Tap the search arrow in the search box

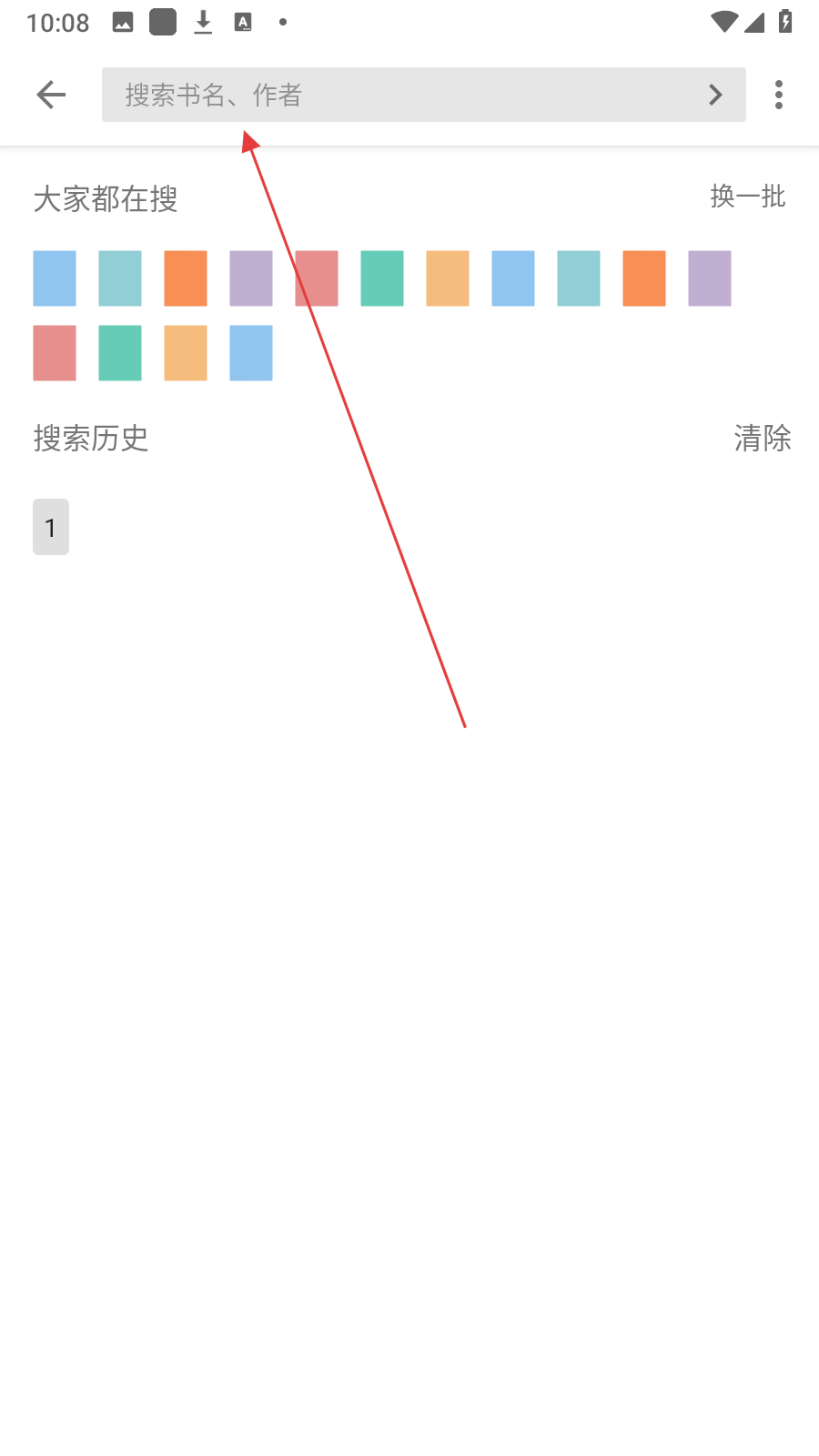pos(715,95)
